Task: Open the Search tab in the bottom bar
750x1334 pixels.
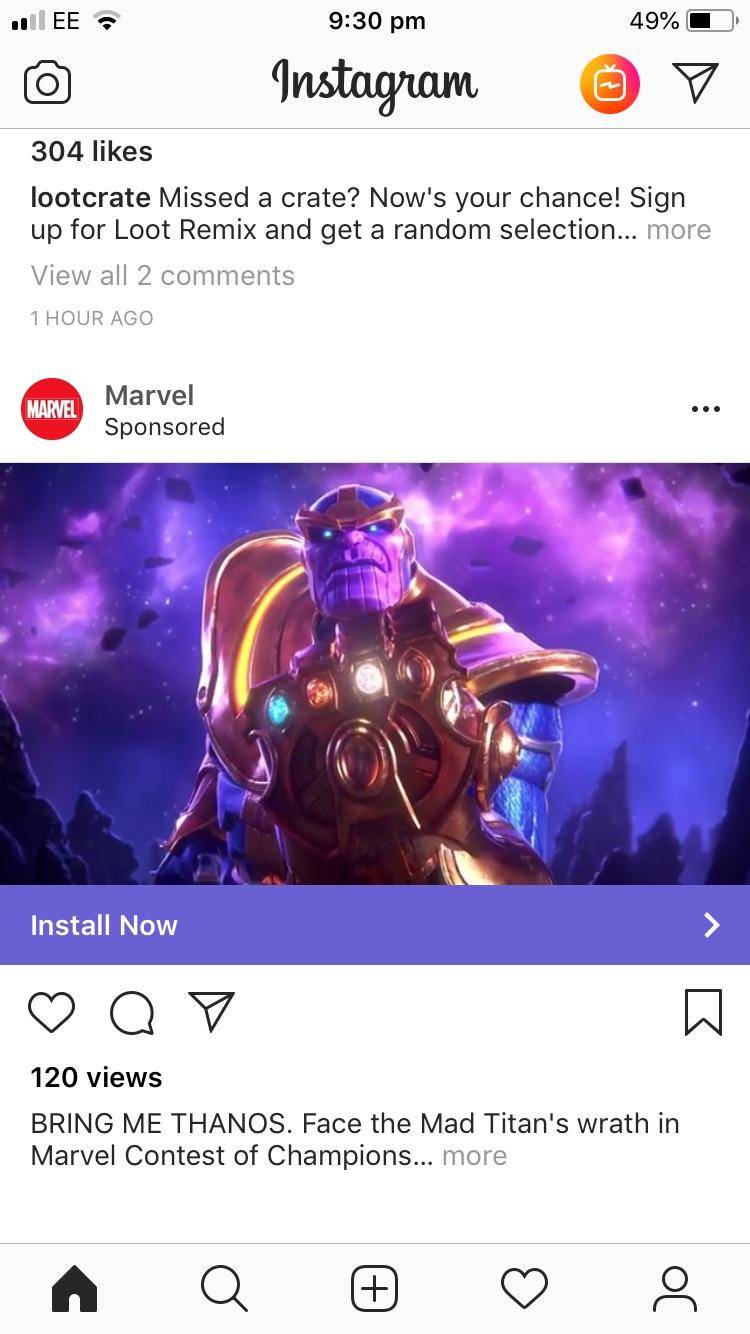Action: tap(224, 1289)
